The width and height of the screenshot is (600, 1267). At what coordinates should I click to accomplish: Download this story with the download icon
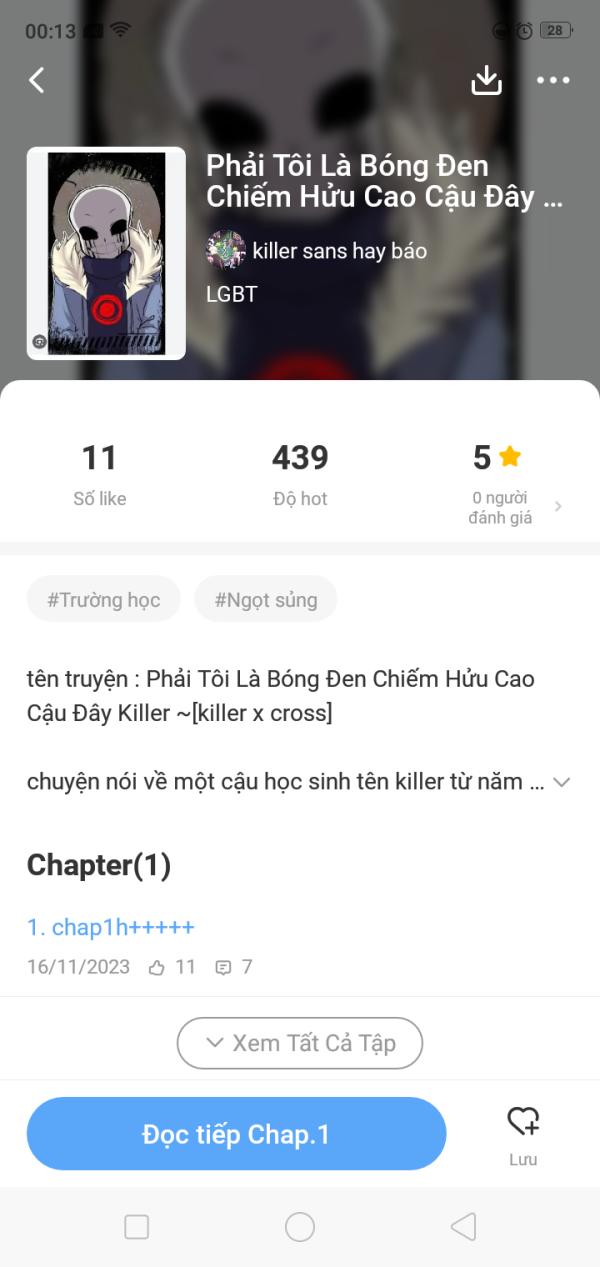coord(486,80)
